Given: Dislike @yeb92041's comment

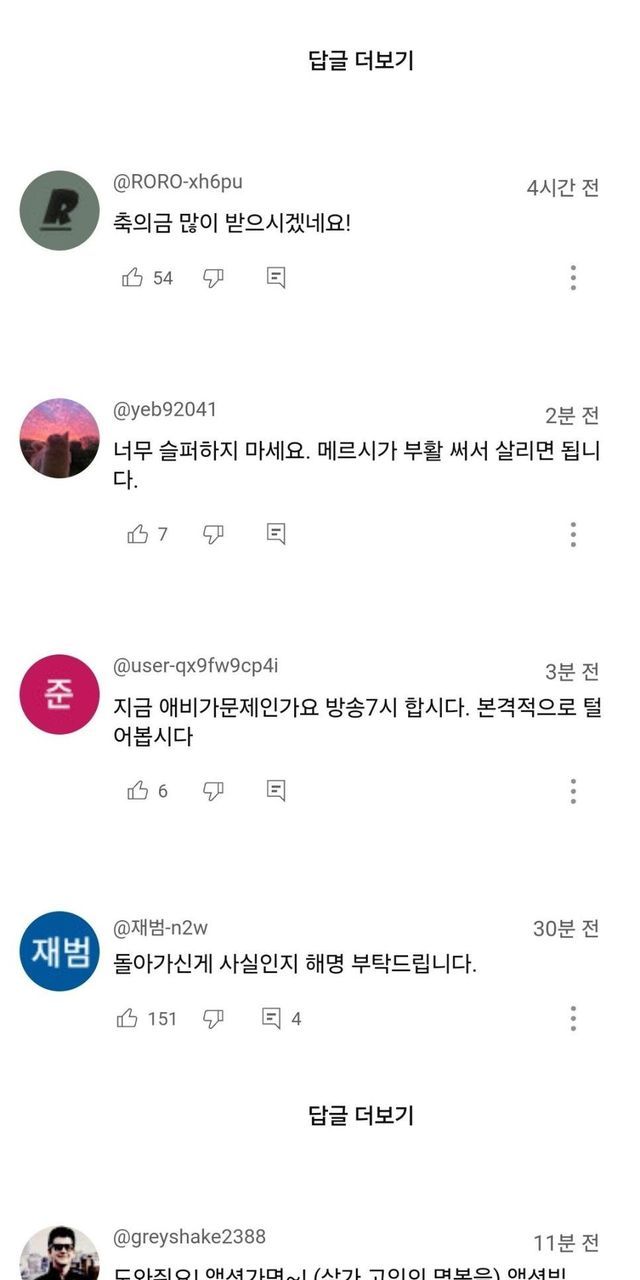Looking at the screenshot, I should click(213, 534).
